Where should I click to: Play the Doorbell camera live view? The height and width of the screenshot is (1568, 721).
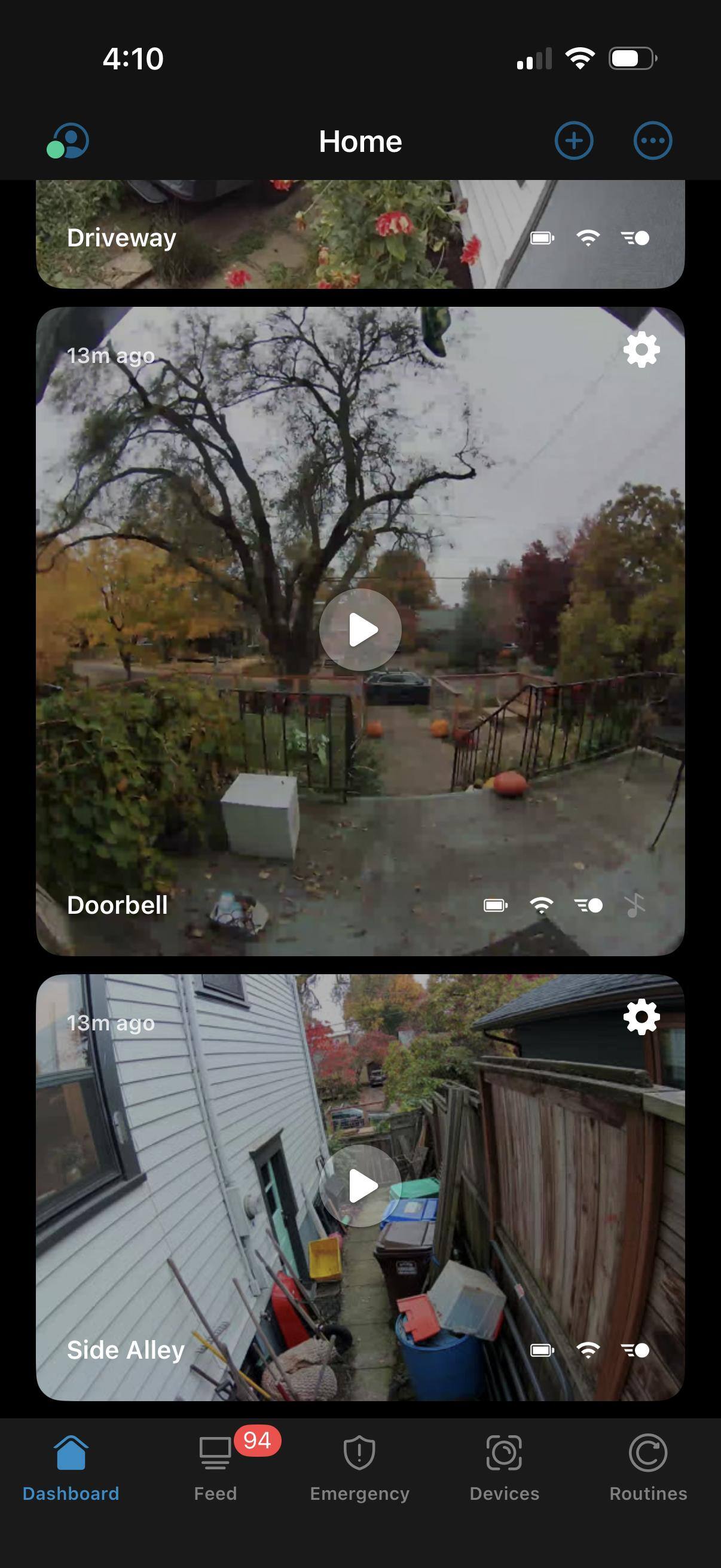(x=360, y=630)
